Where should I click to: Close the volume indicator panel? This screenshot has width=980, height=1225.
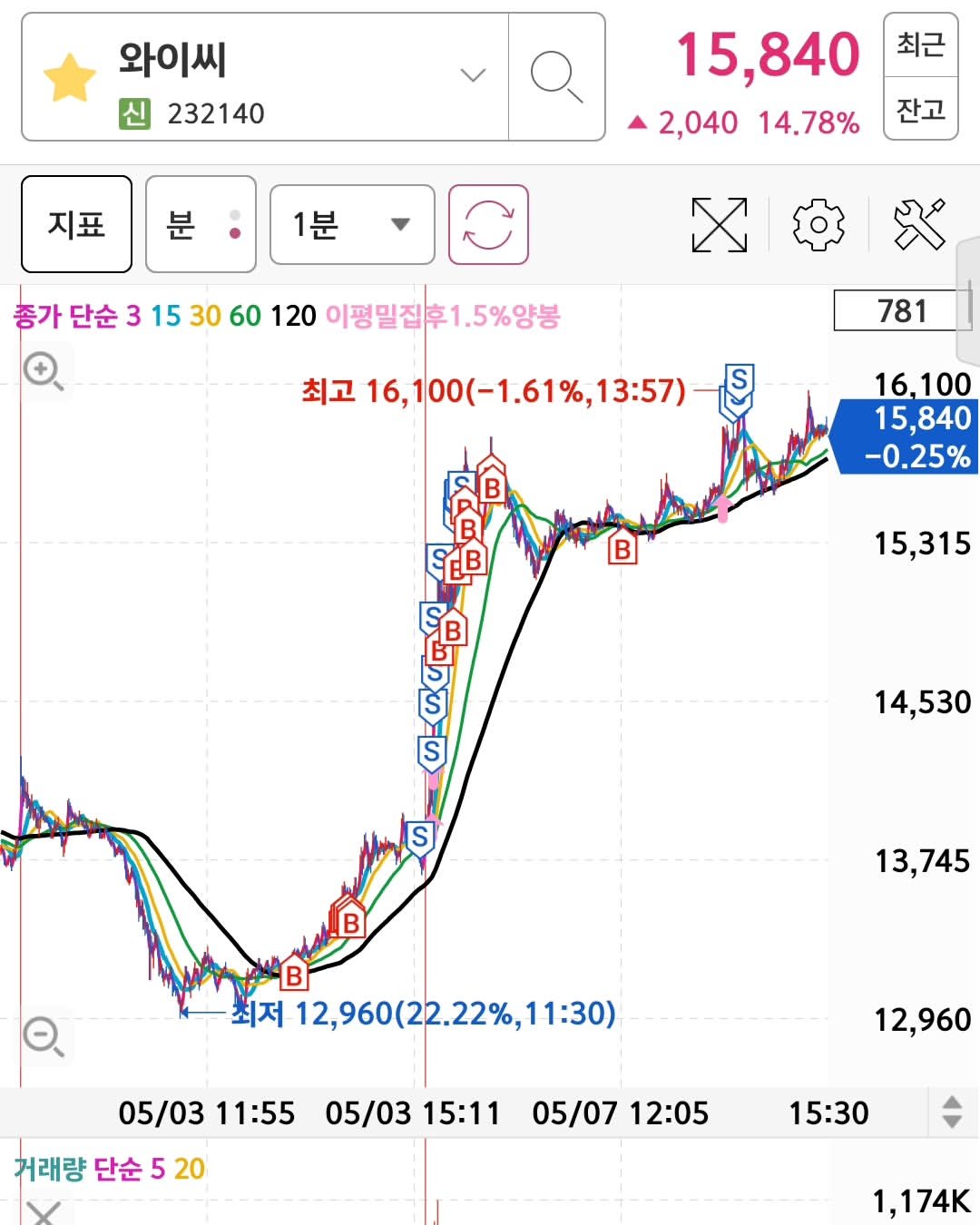[43, 1212]
